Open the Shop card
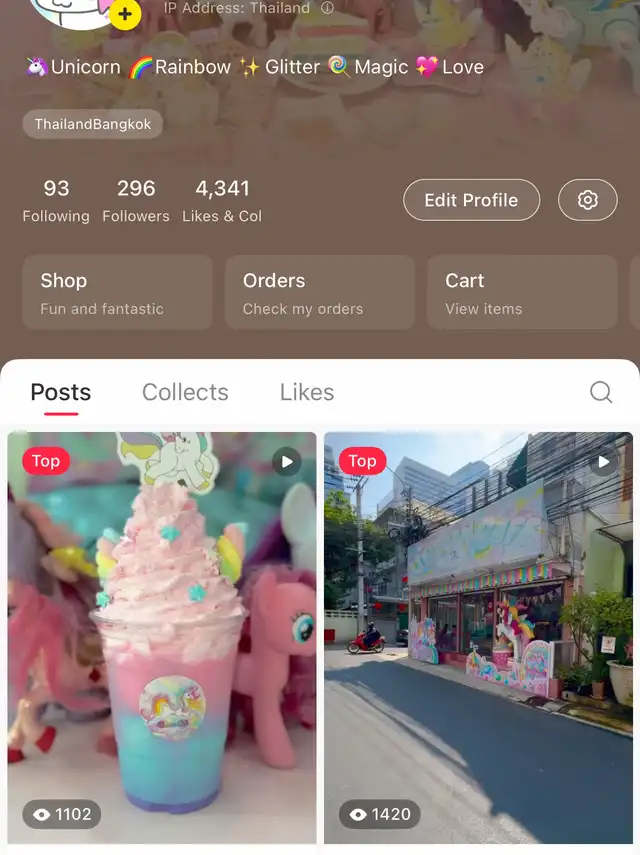Viewport: 640px width, 855px height. [117, 293]
